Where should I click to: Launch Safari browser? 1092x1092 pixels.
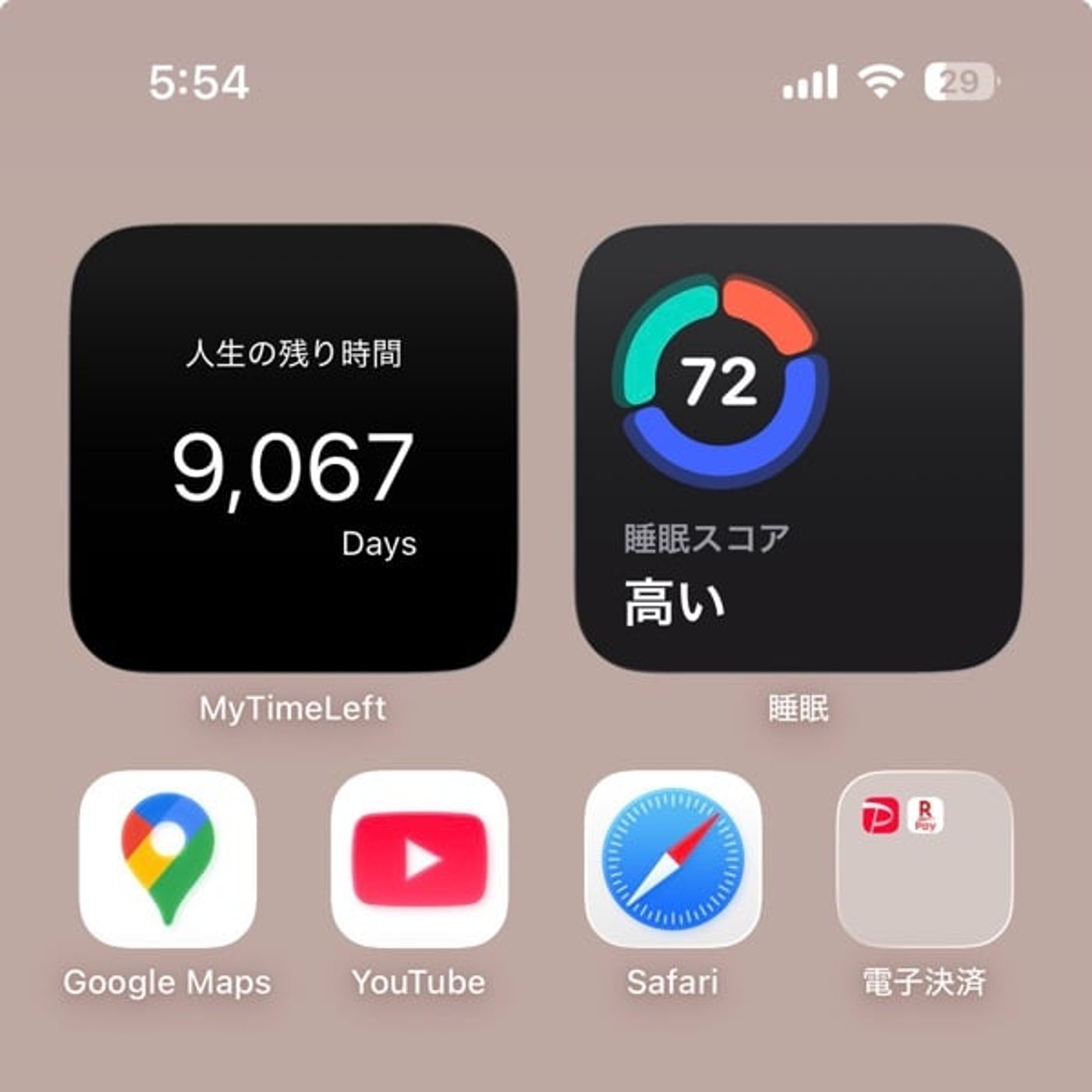point(672,859)
